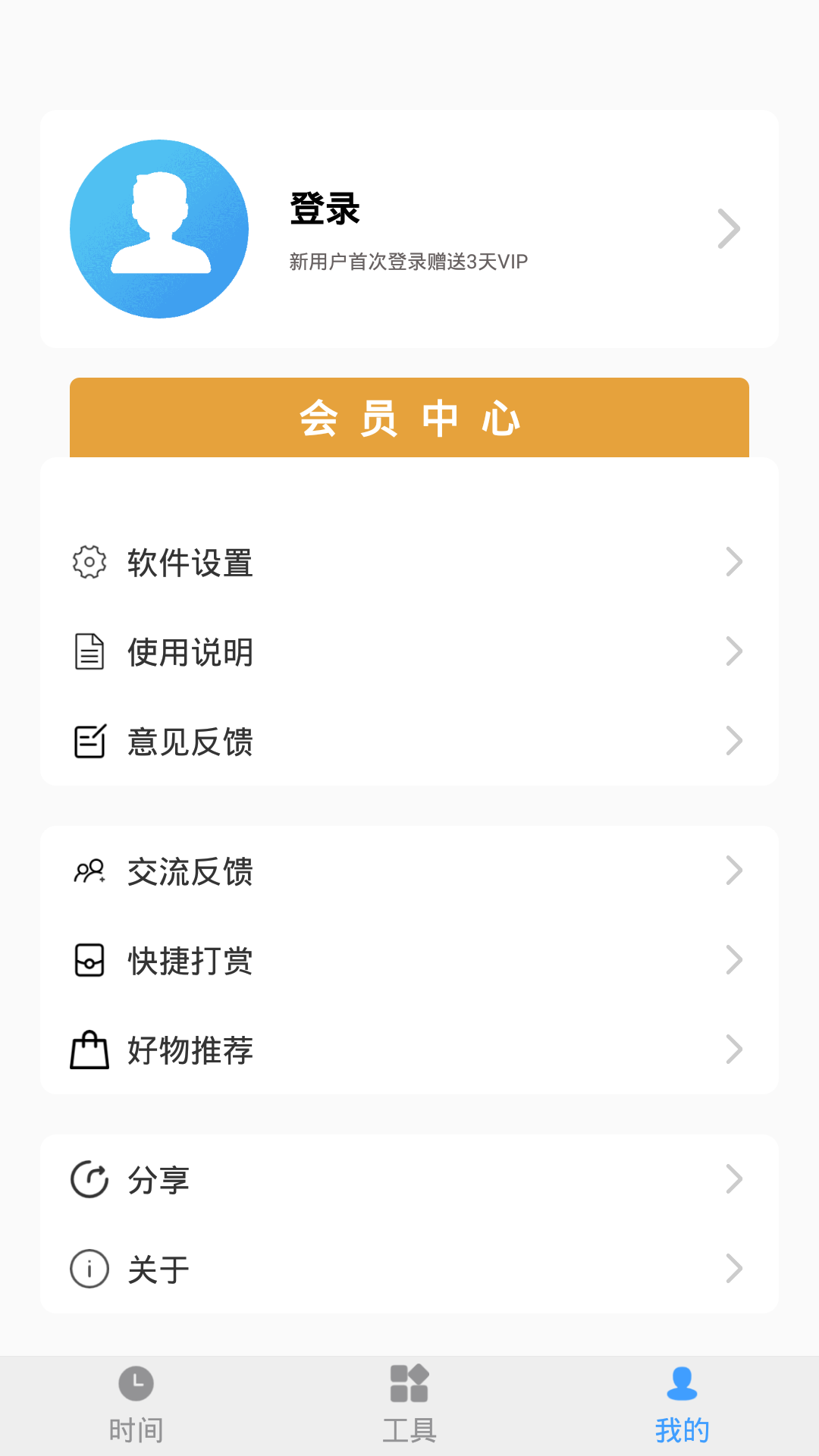This screenshot has height=1456, width=819.
Task: Click the 交流反馈 people icon
Action: (x=89, y=871)
